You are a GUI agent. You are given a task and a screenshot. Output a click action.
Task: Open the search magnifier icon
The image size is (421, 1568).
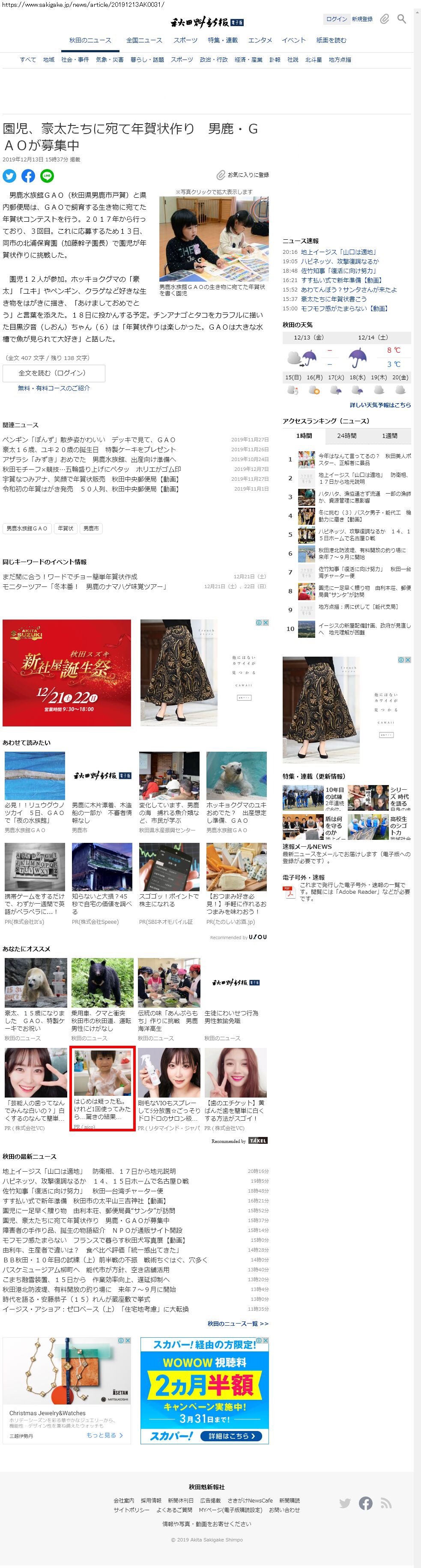click(x=401, y=19)
